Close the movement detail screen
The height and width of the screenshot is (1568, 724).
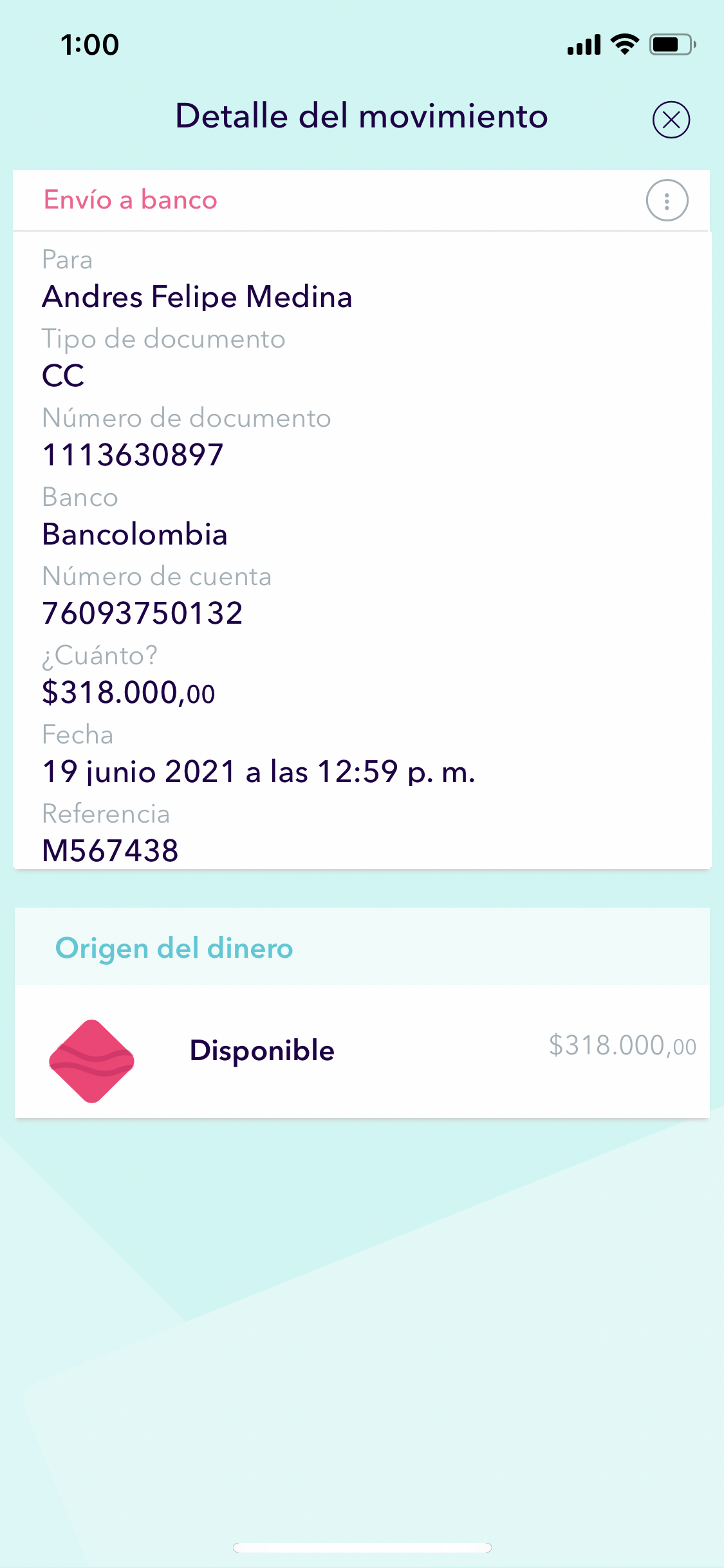(x=671, y=120)
